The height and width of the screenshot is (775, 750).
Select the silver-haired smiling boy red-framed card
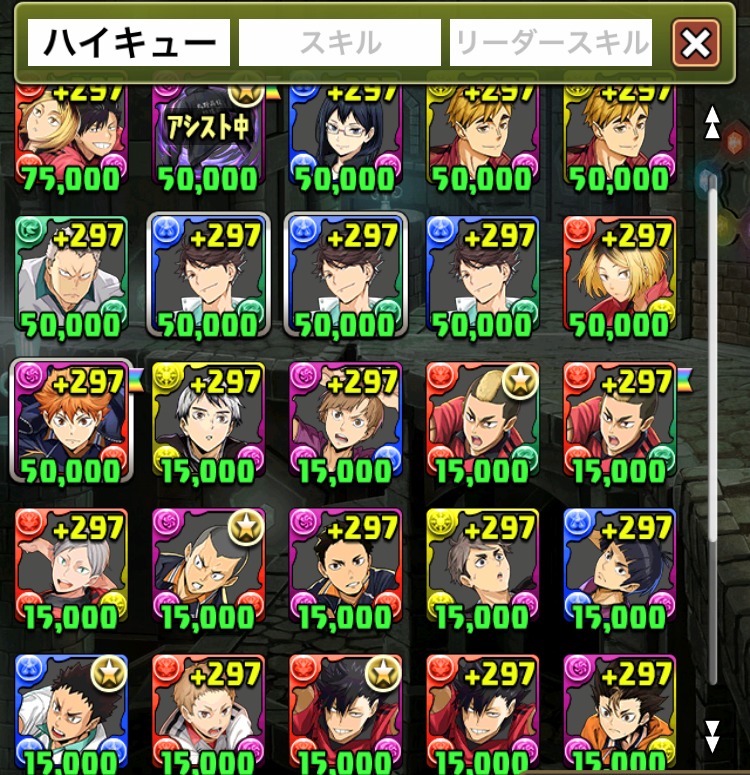click(x=71, y=565)
